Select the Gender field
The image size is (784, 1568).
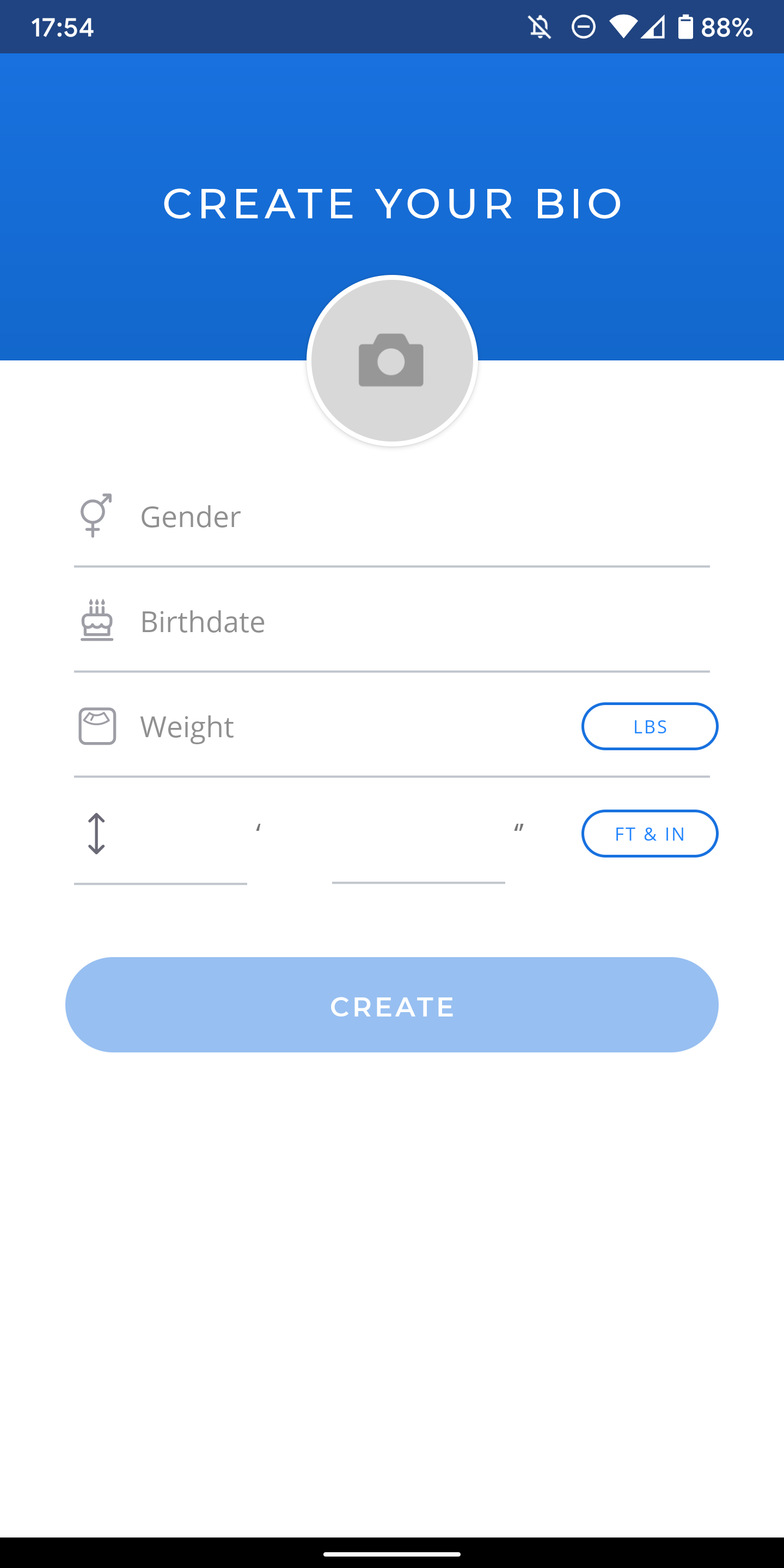pos(392,516)
